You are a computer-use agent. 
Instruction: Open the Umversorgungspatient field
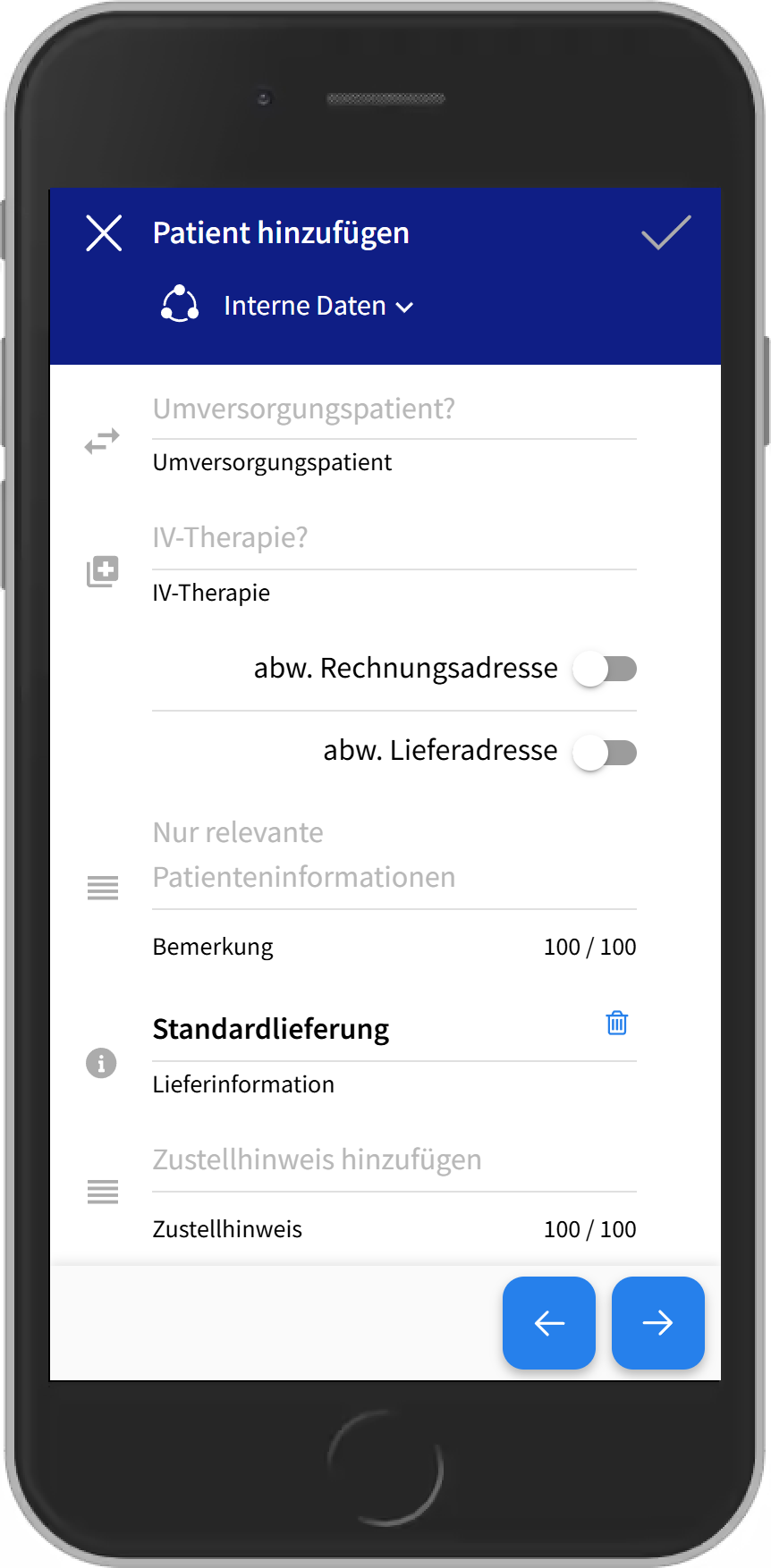[x=394, y=410]
